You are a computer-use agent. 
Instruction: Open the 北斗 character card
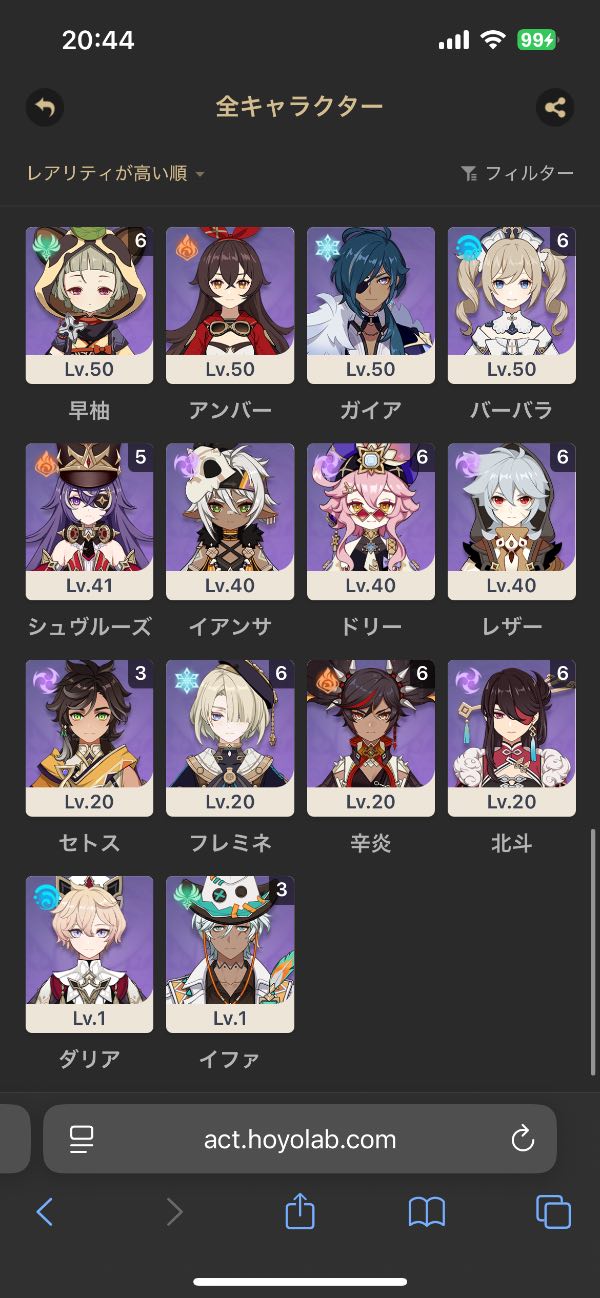511,737
